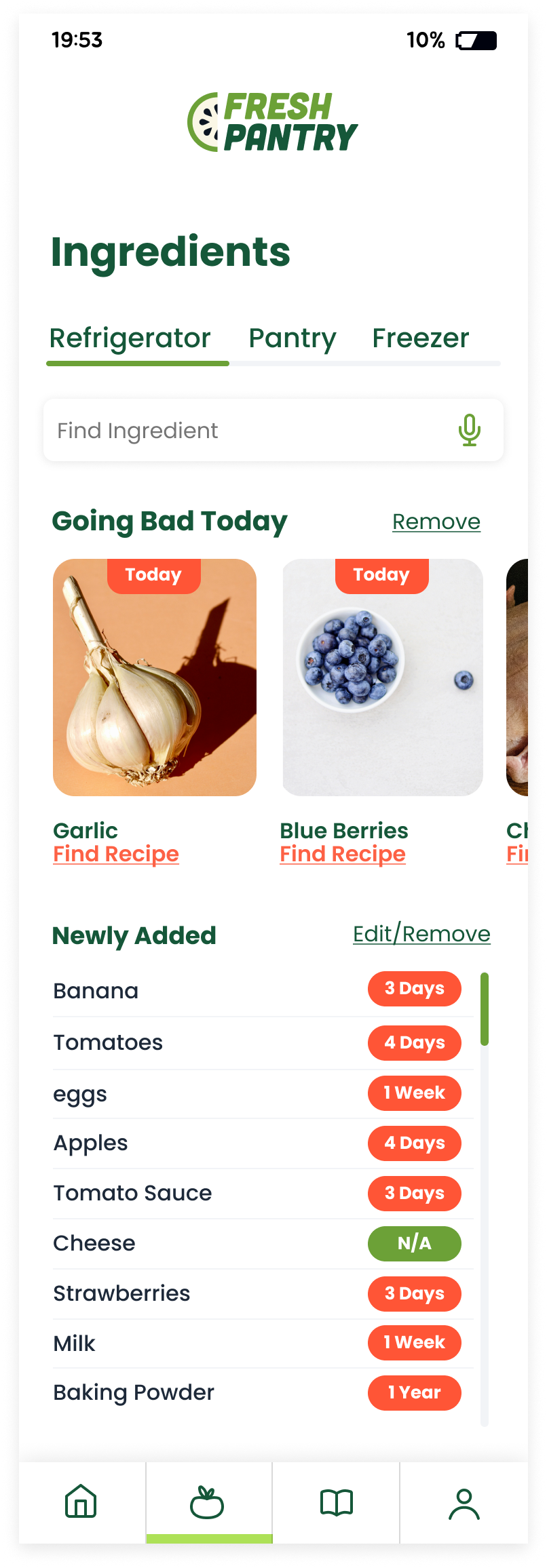Open the profile tab in bottom navigation
This screenshot has width=547, height=1568.
(x=464, y=1502)
